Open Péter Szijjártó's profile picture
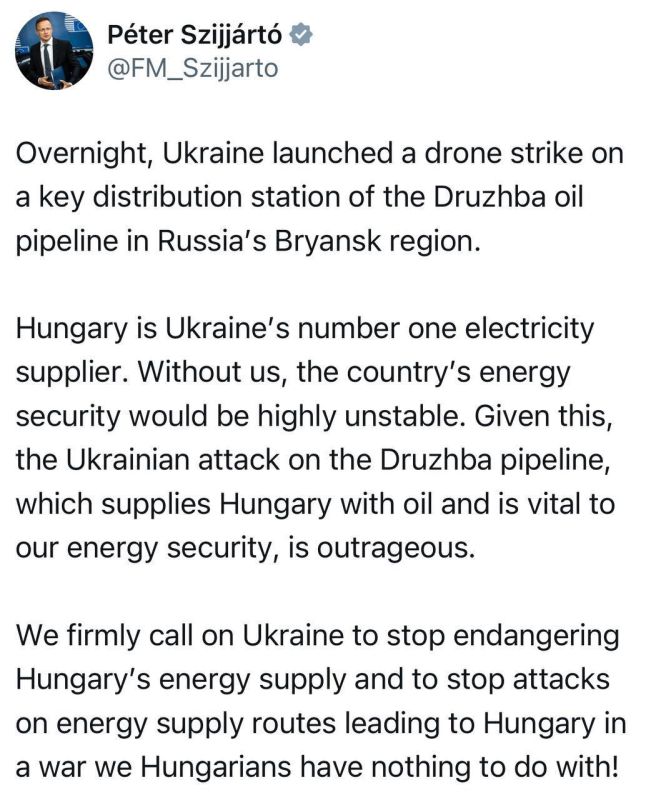 (54, 51)
